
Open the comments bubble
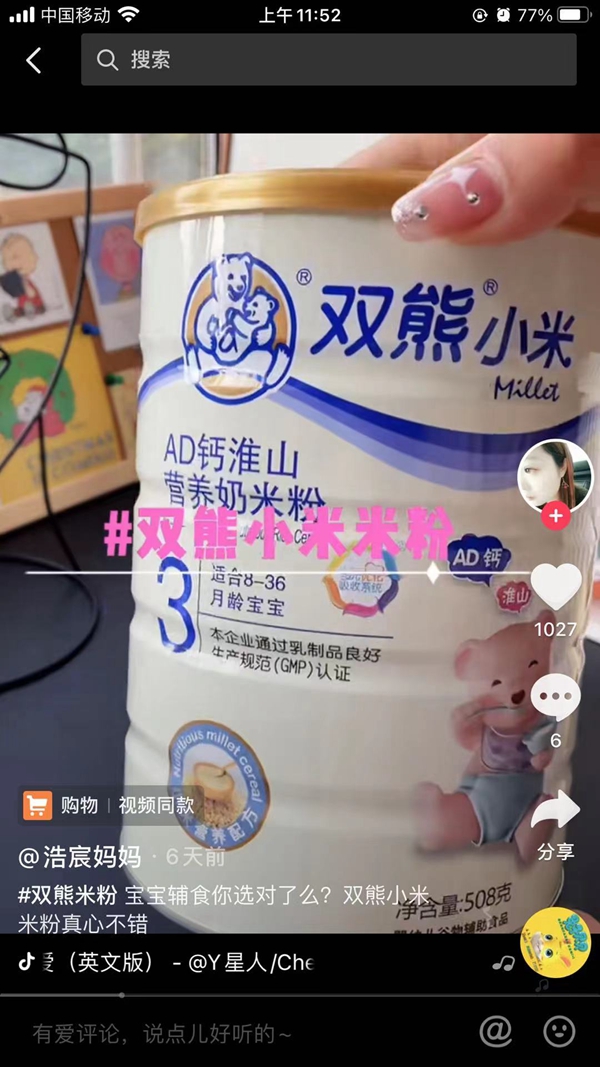coord(555,698)
